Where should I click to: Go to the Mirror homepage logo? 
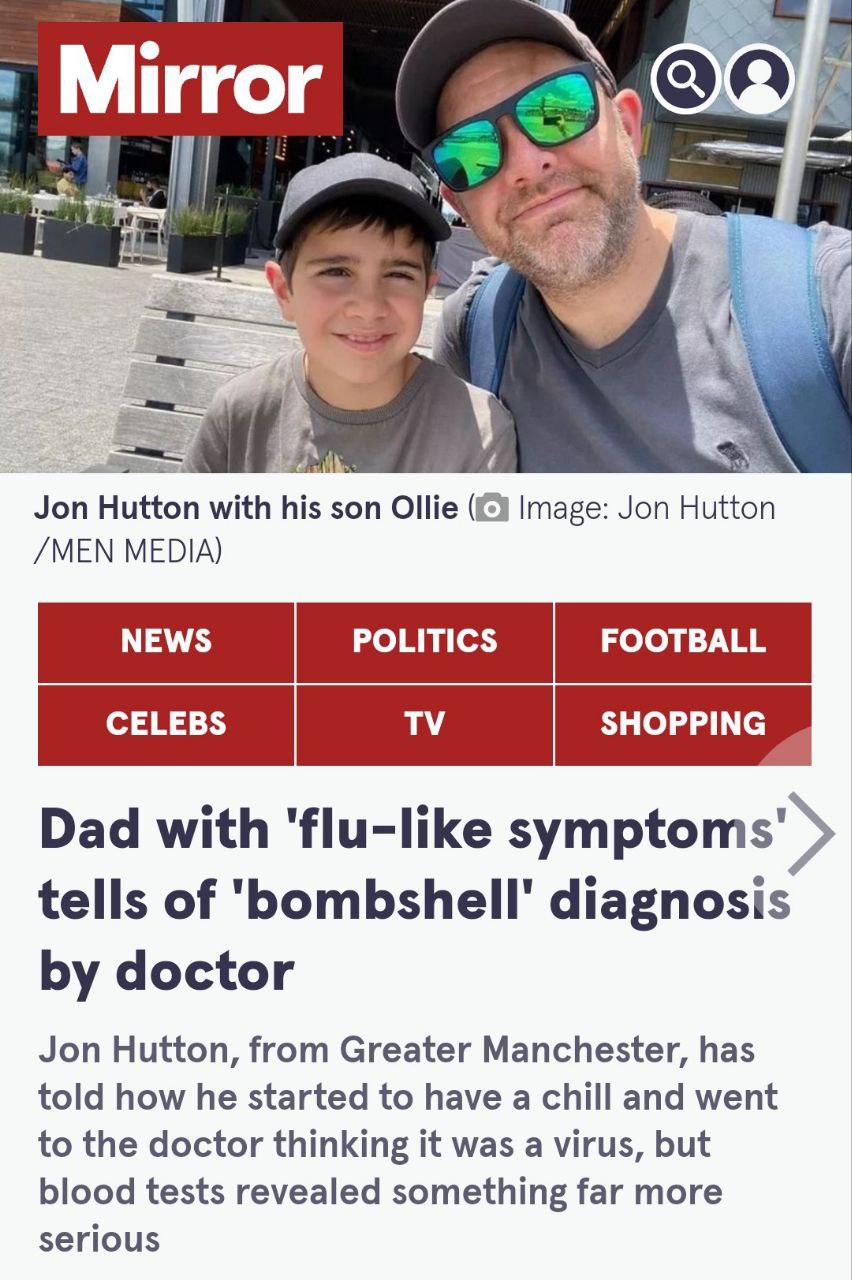tap(190, 79)
